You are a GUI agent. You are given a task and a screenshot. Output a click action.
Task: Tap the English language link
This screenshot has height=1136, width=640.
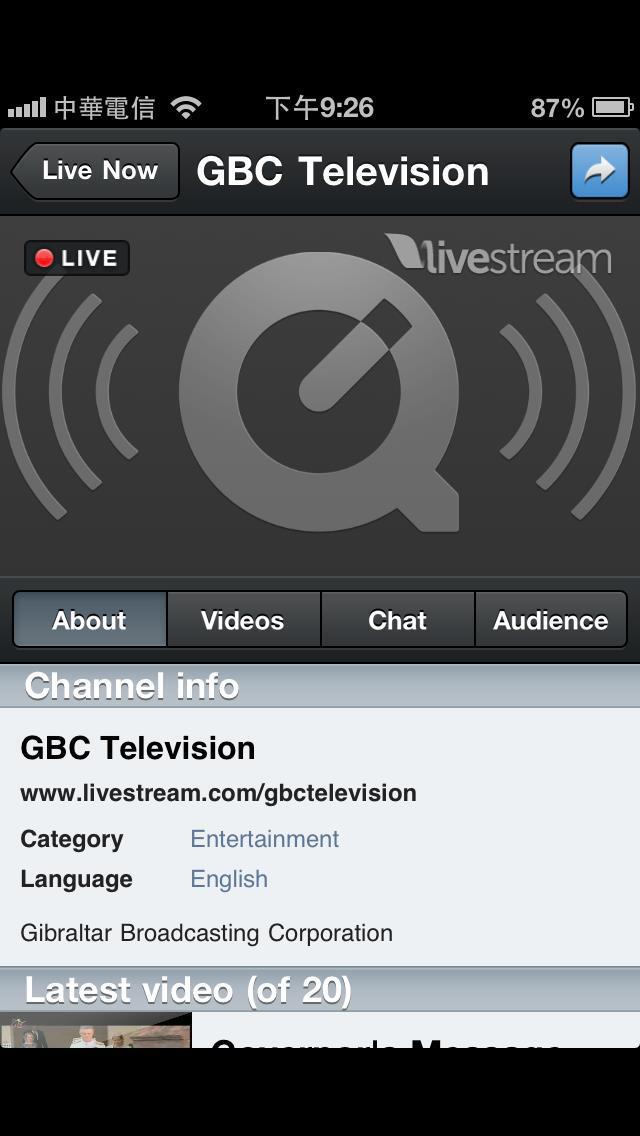[x=229, y=879]
